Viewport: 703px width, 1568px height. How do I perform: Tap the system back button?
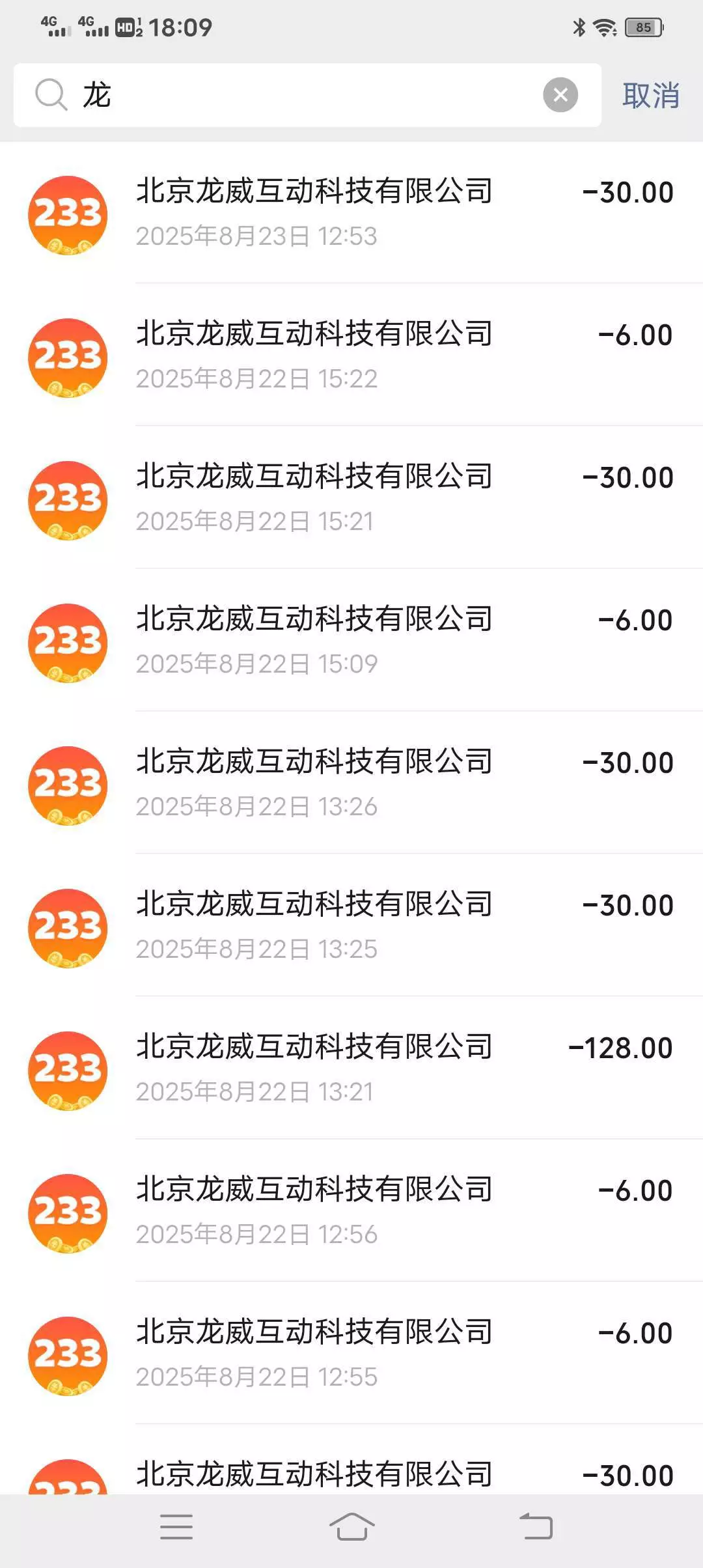pos(536,1527)
